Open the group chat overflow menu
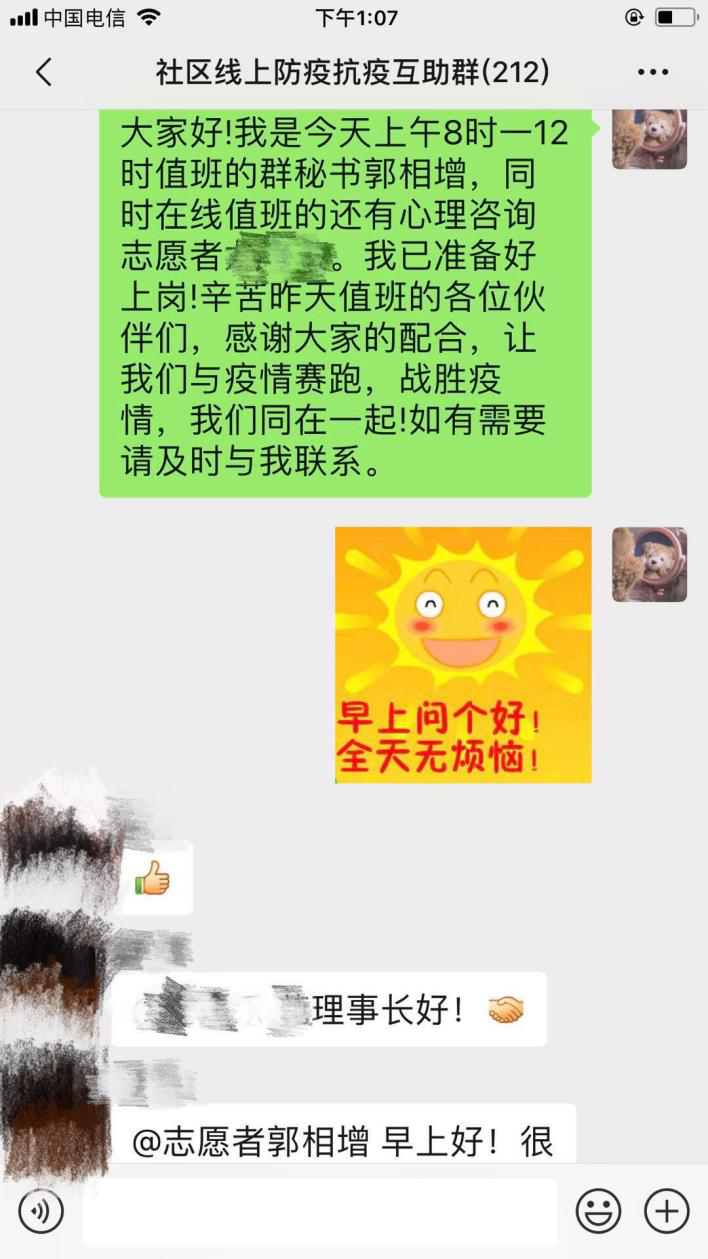Screen dimensions: 708x1259 [652, 72]
